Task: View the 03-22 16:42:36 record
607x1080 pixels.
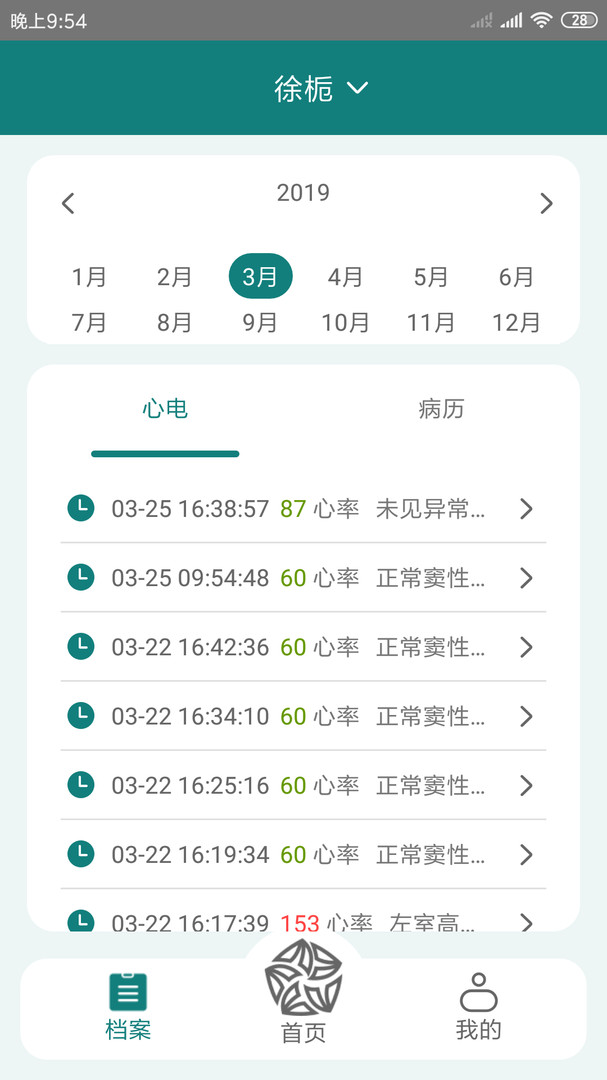Action: (303, 647)
